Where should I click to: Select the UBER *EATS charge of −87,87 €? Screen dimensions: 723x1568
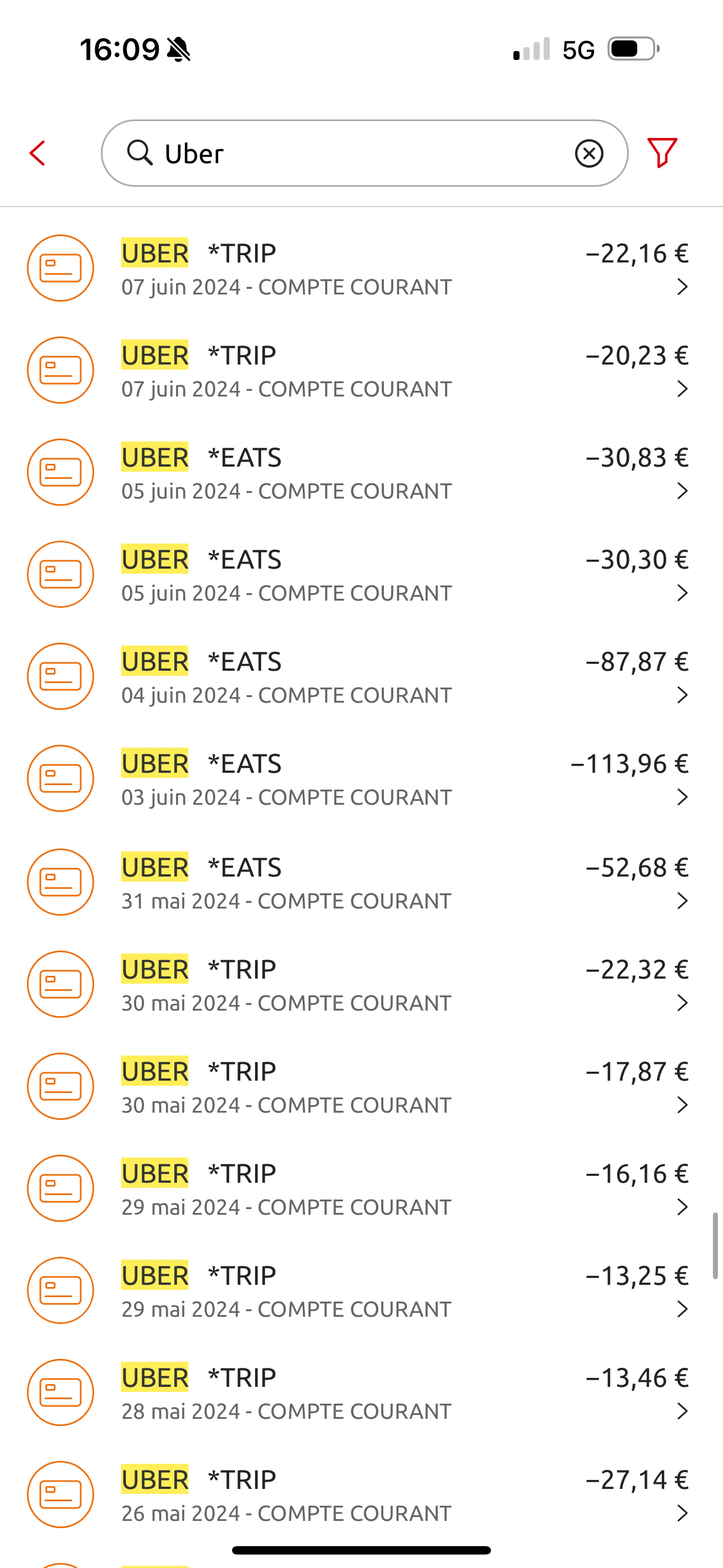[361, 677]
